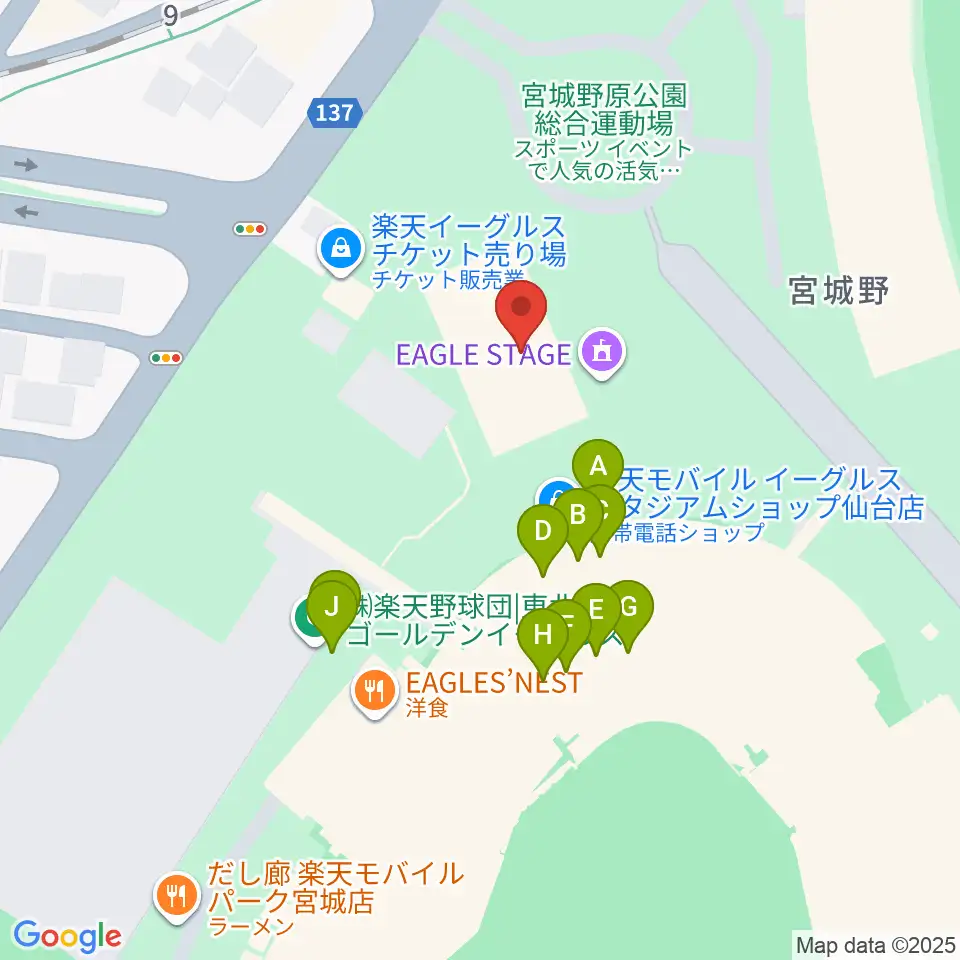This screenshot has width=960, height=960.
Task: Open the EAGLES'NEST restaurant pin
Action: pyautogui.click(x=375, y=692)
